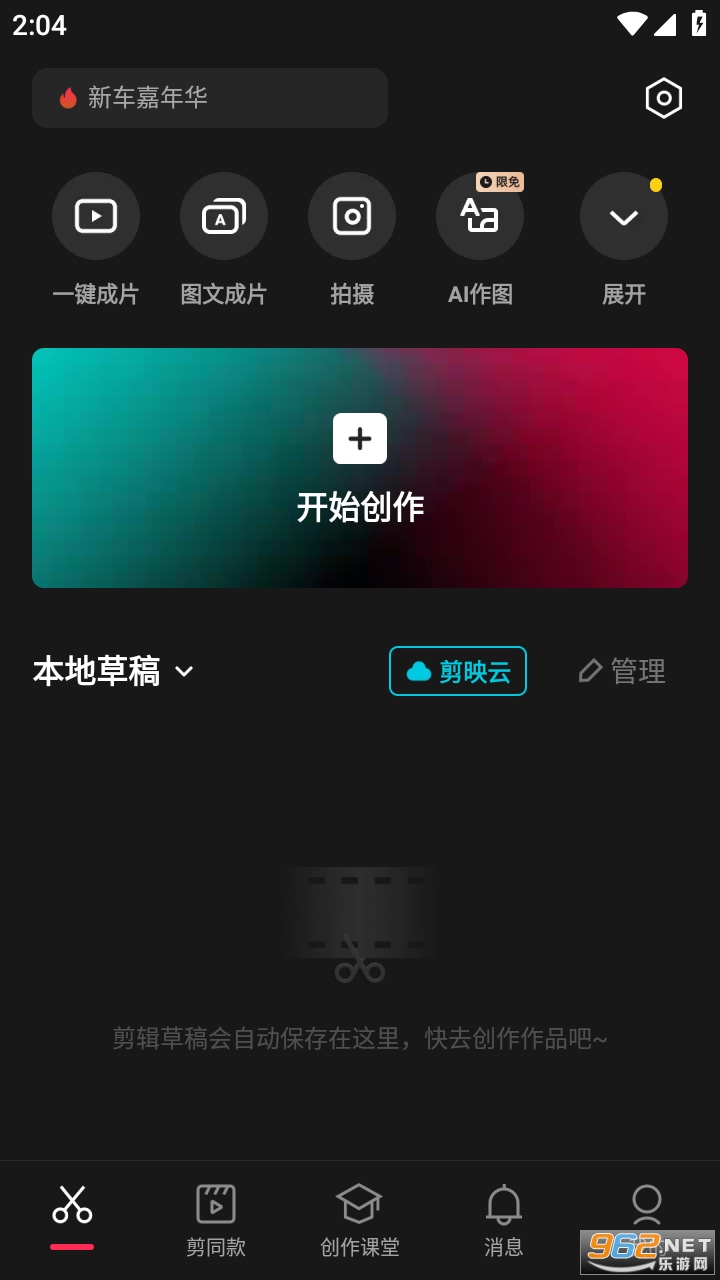Open the 本地草稿 dropdown
The height and width of the screenshot is (1280, 720).
pyautogui.click(x=114, y=671)
